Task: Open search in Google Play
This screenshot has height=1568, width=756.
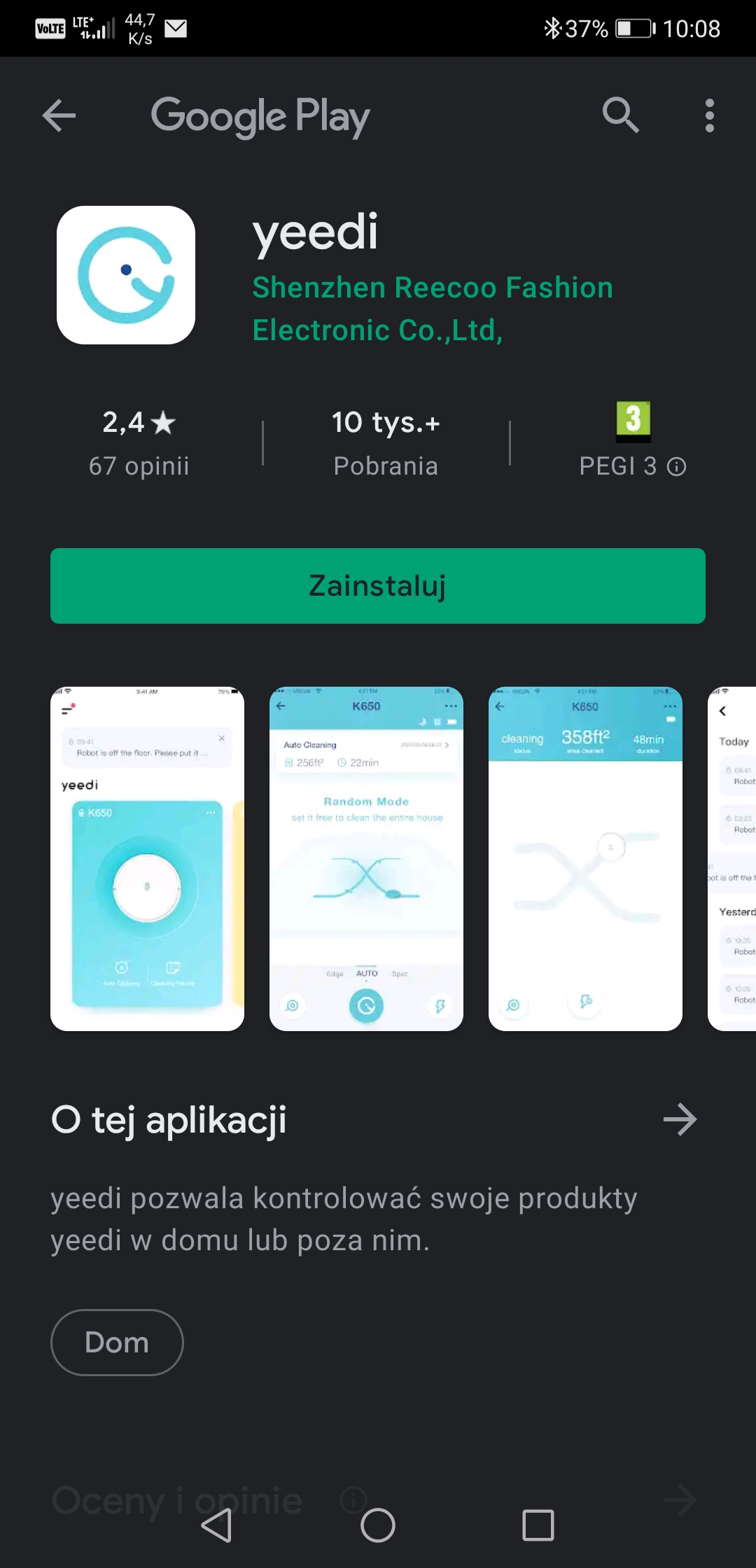Action: click(621, 115)
